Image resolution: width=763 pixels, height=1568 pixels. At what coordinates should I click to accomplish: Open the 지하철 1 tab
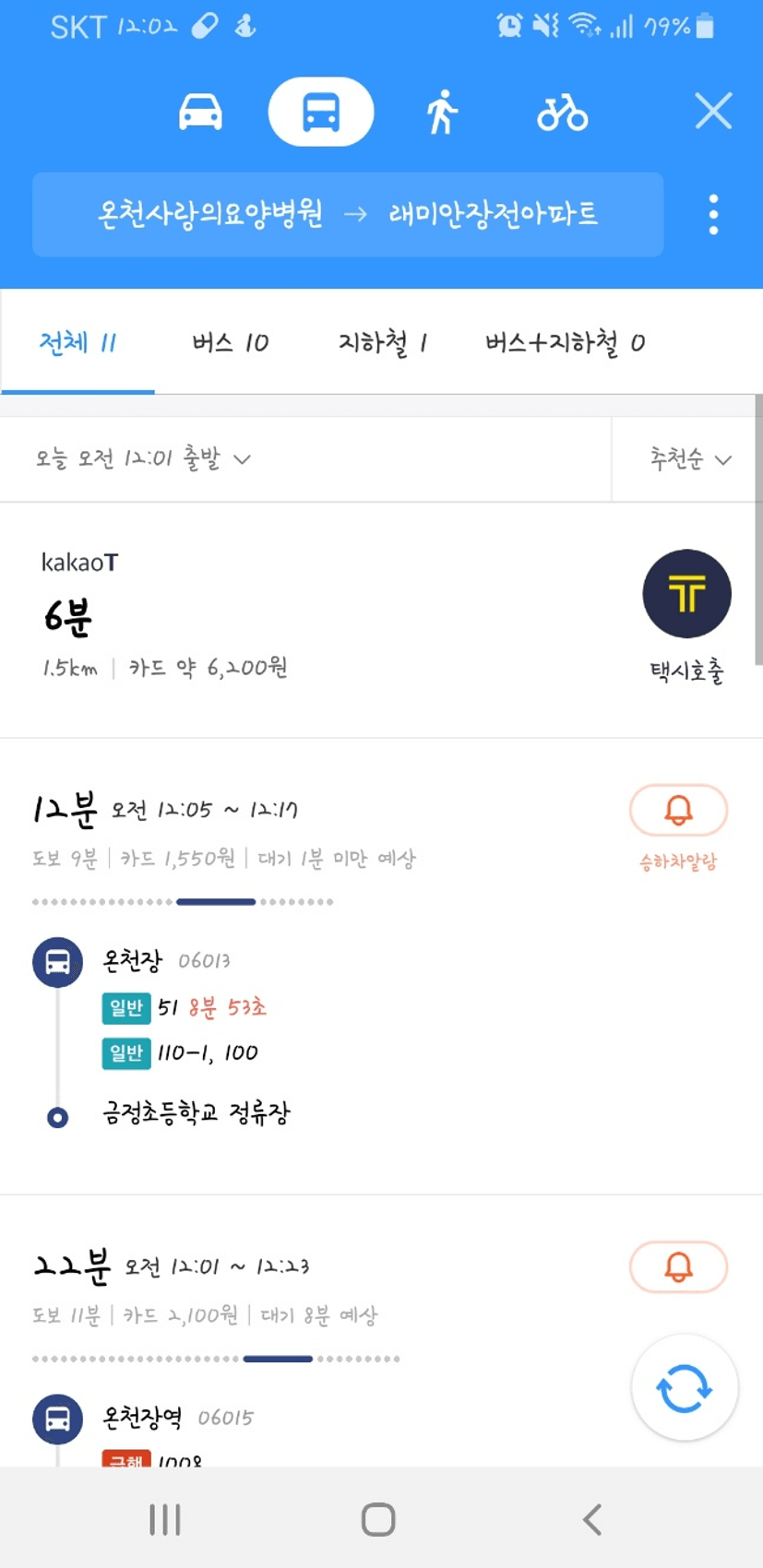click(x=382, y=343)
